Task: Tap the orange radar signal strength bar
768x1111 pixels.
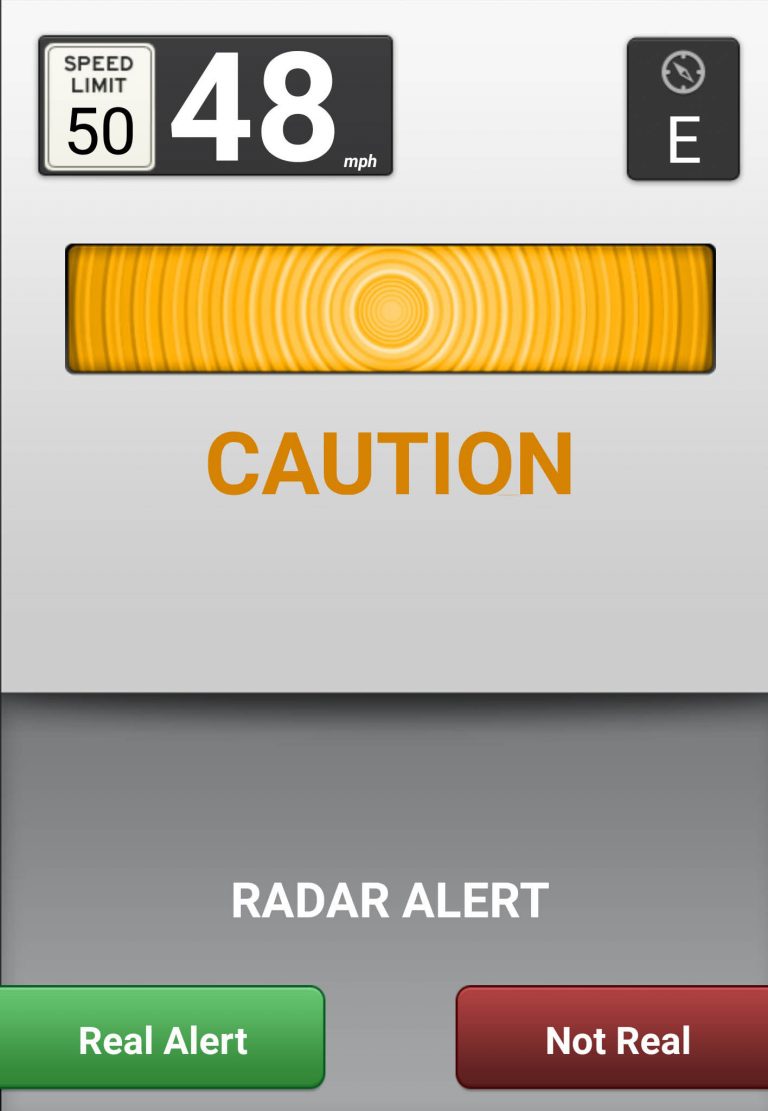Action: [x=388, y=308]
